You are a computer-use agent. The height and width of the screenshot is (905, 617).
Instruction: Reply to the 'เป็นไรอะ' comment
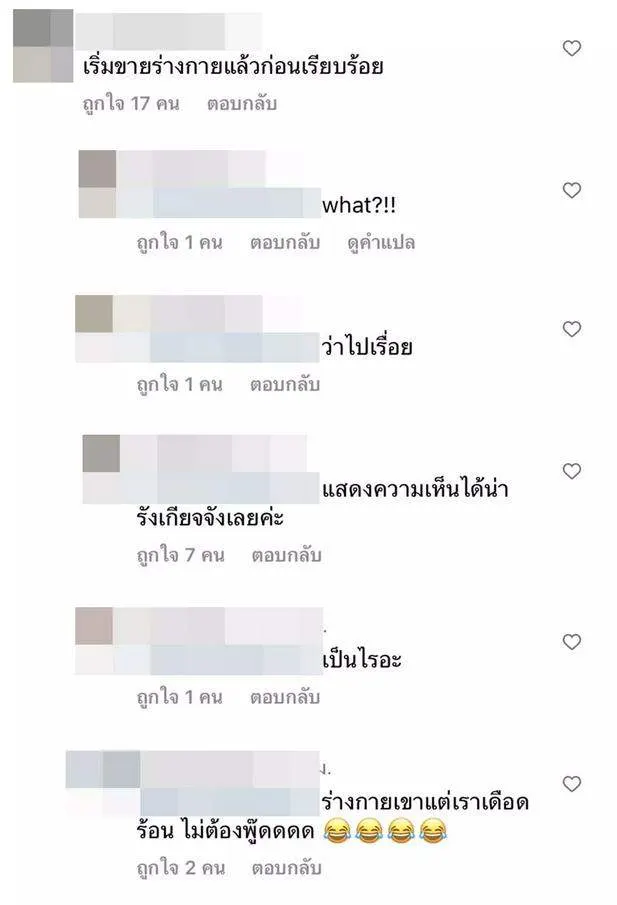coord(285,697)
